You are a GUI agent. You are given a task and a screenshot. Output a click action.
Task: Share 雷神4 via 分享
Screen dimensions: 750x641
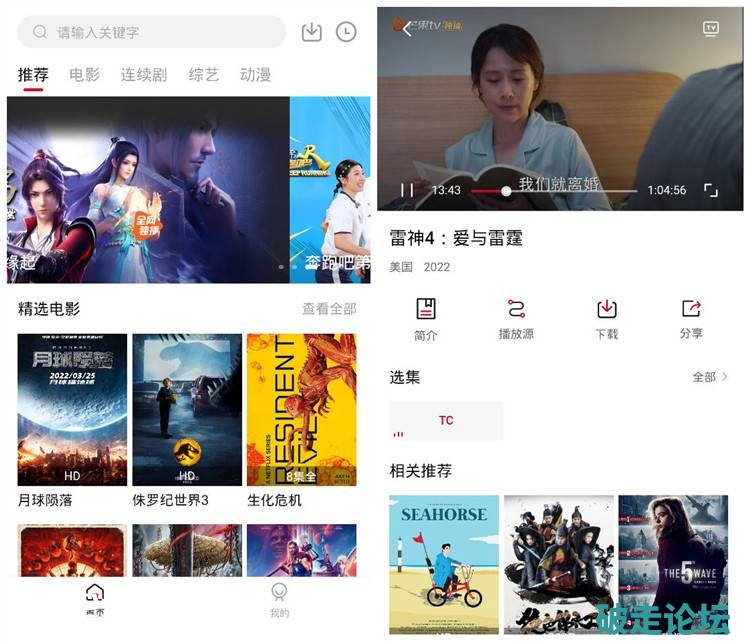click(691, 318)
